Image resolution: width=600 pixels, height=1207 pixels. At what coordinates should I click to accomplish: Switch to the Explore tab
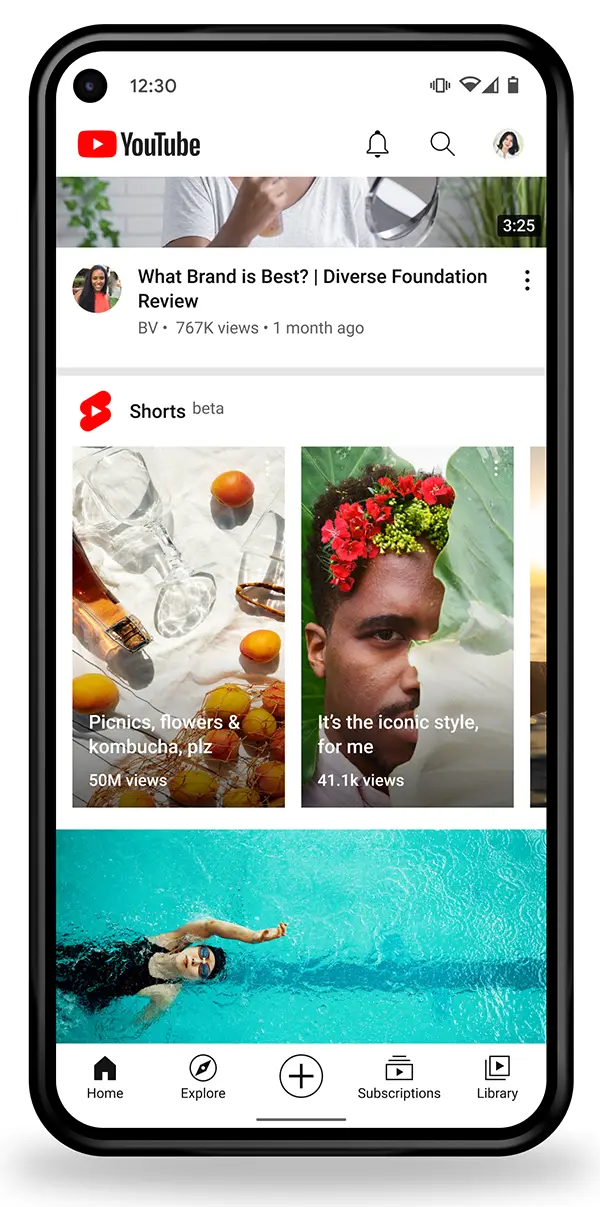pyautogui.click(x=203, y=1078)
